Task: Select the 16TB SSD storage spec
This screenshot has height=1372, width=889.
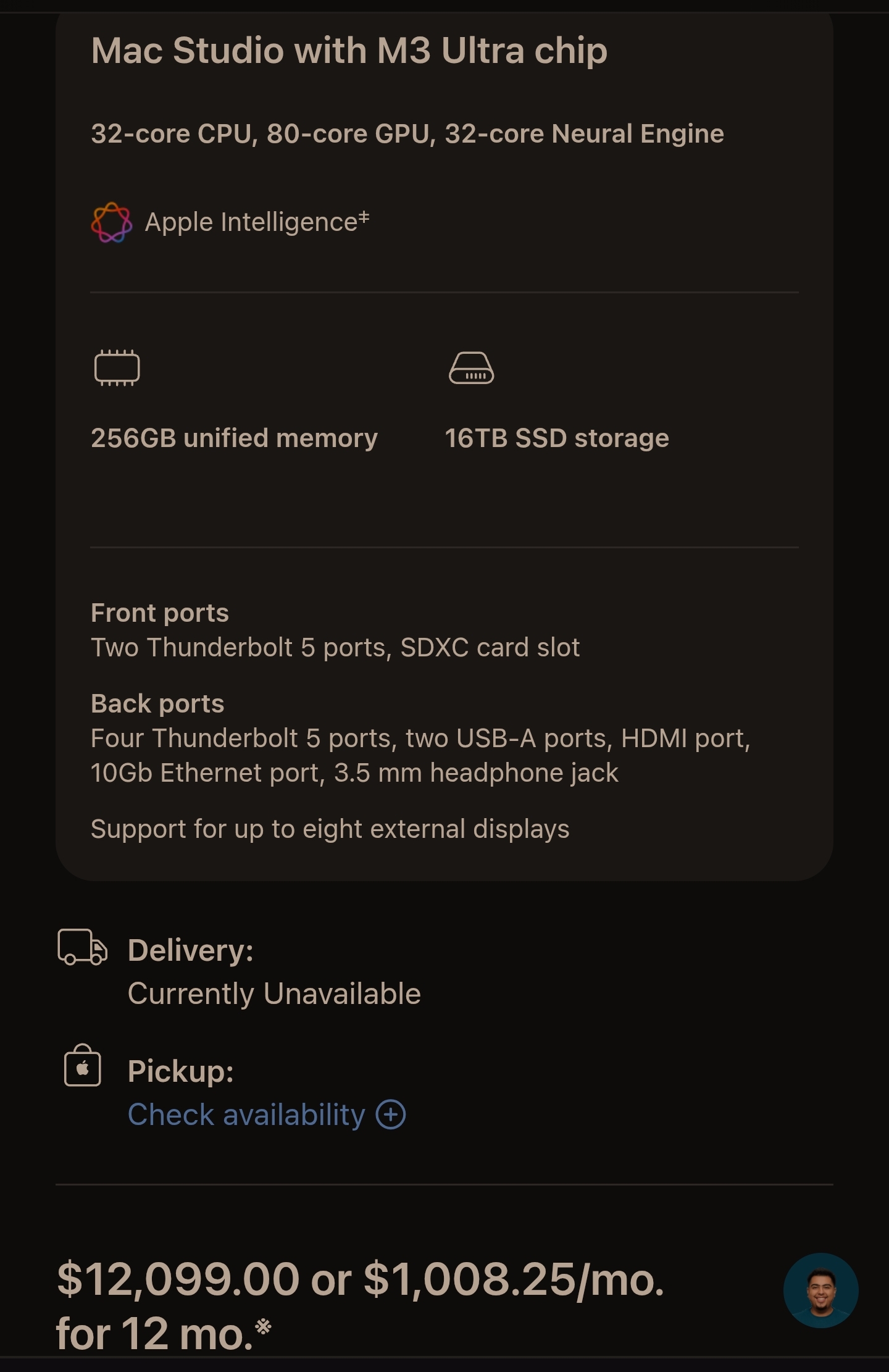Action: click(557, 438)
